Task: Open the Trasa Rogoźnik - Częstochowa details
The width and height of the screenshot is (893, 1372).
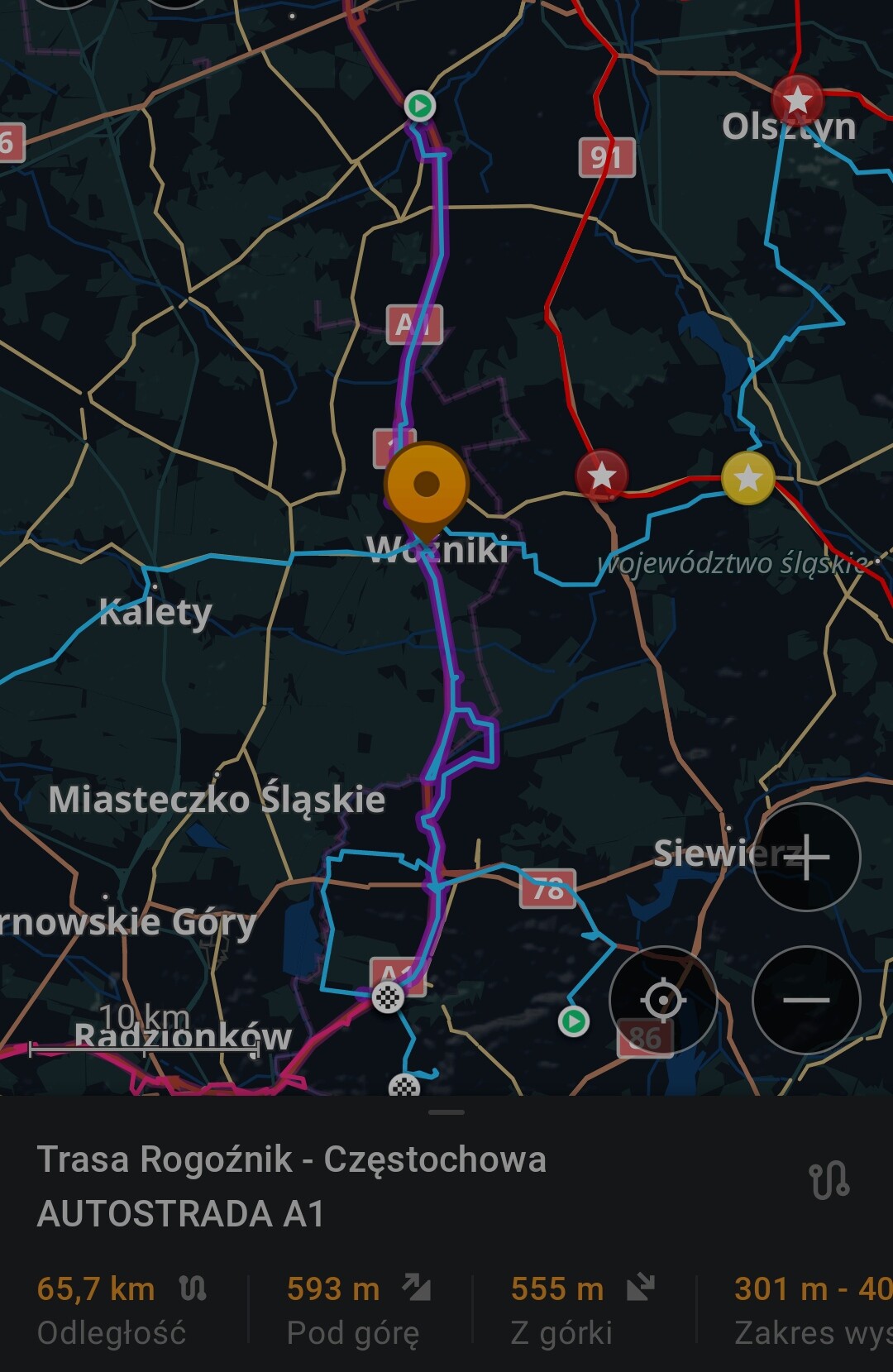Action: tap(291, 1159)
